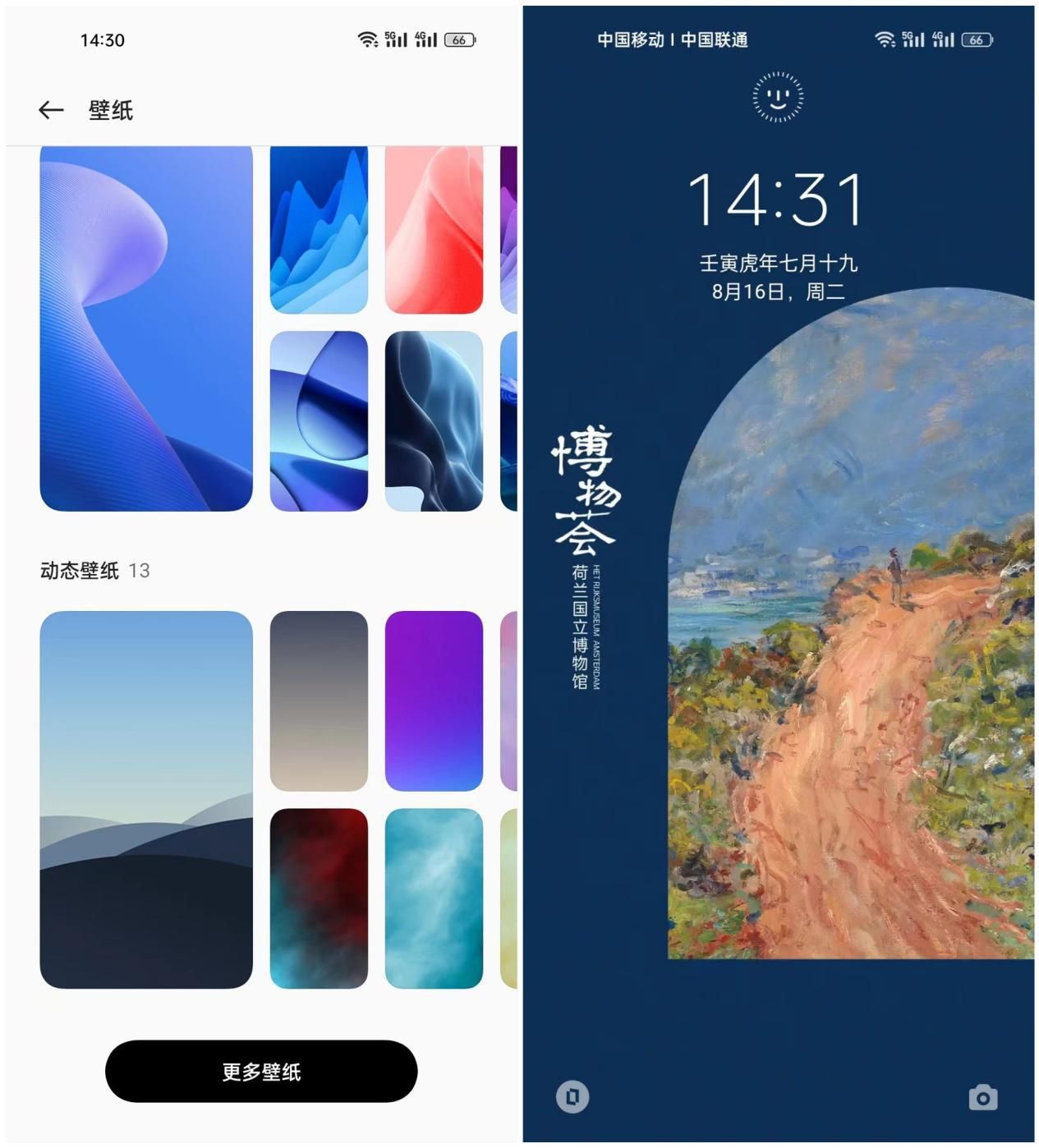
Task: Select the blue glass droplet wallpaper
Action: pos(319,420)
